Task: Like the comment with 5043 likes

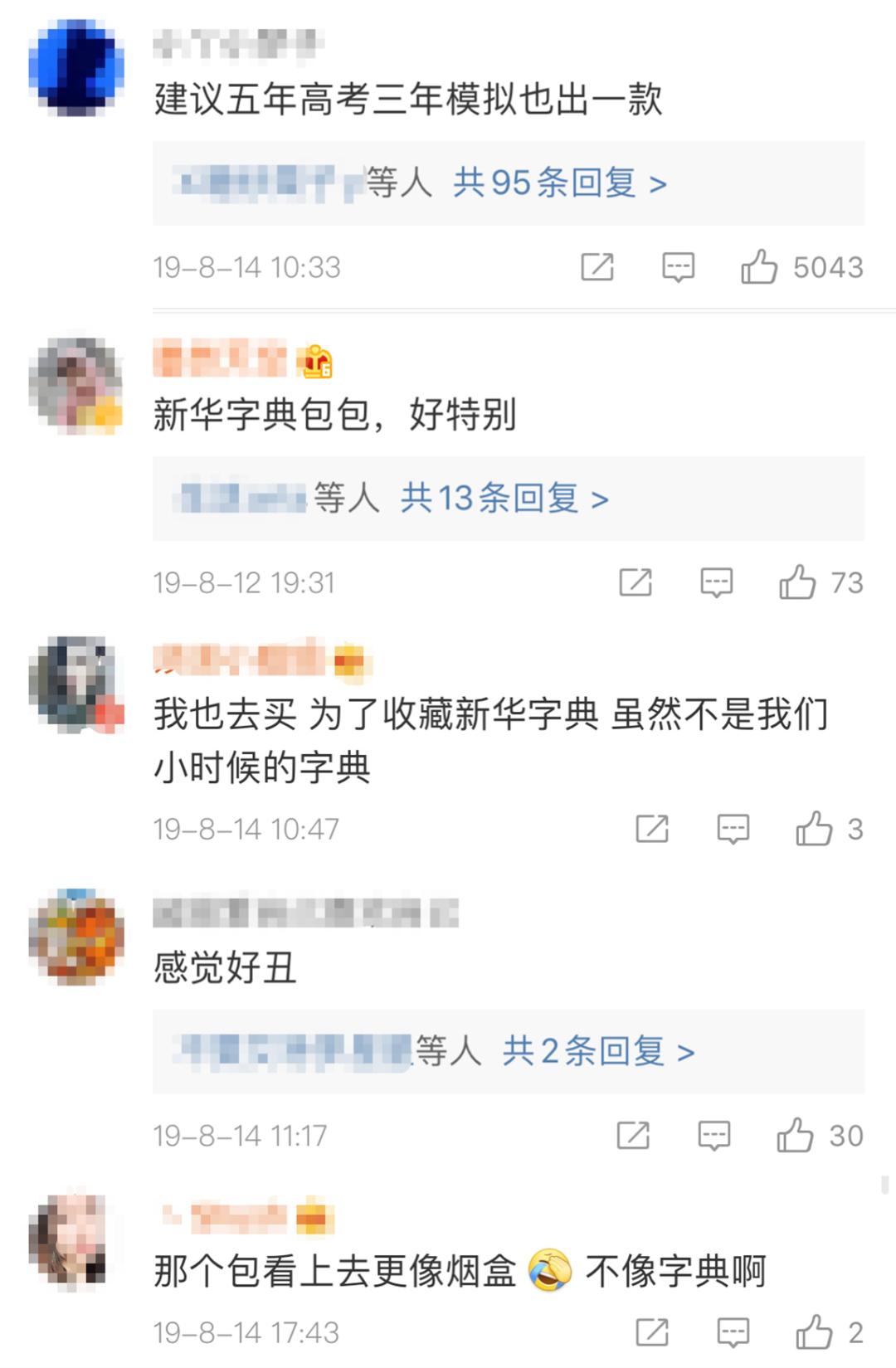Action: point(759,267)
